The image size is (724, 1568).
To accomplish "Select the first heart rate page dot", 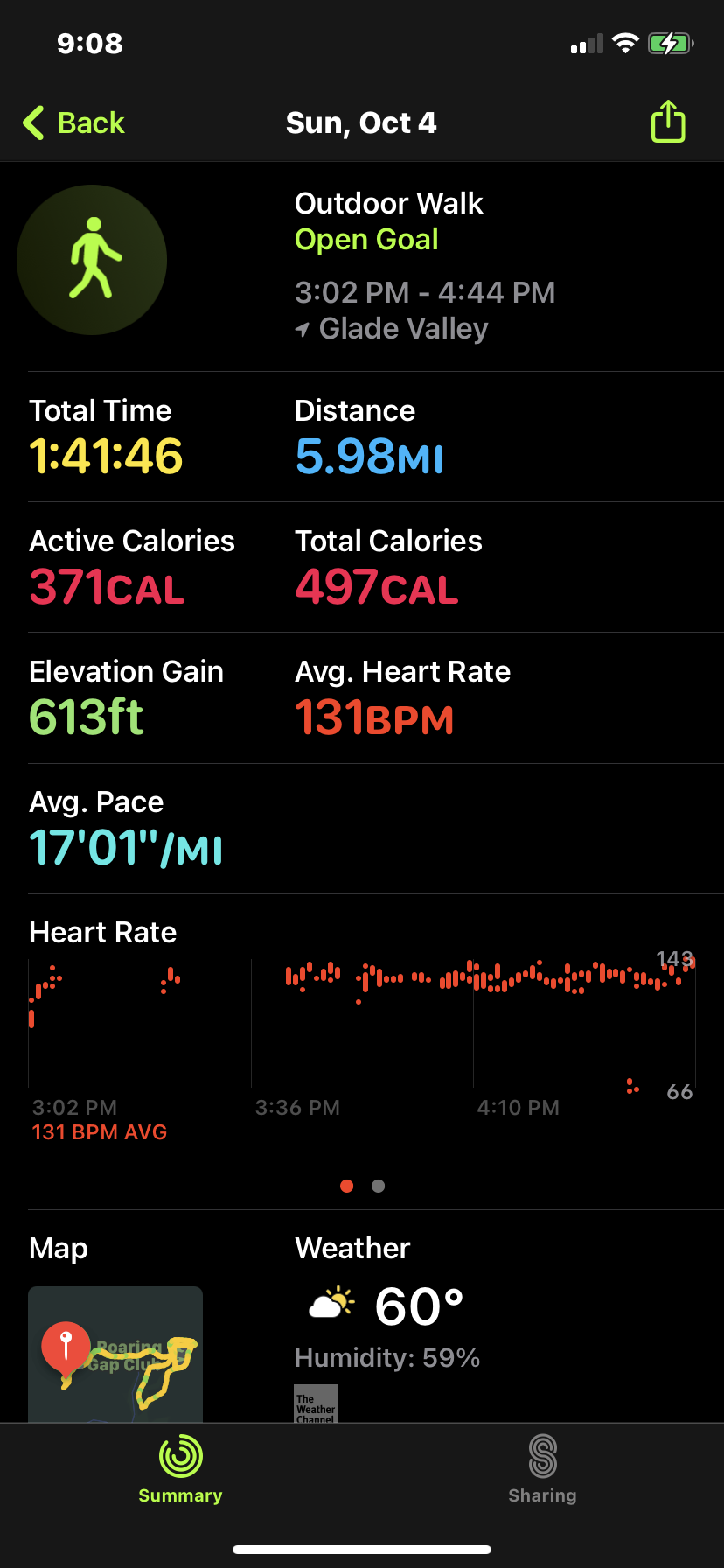I will (x=346, y=1186).
